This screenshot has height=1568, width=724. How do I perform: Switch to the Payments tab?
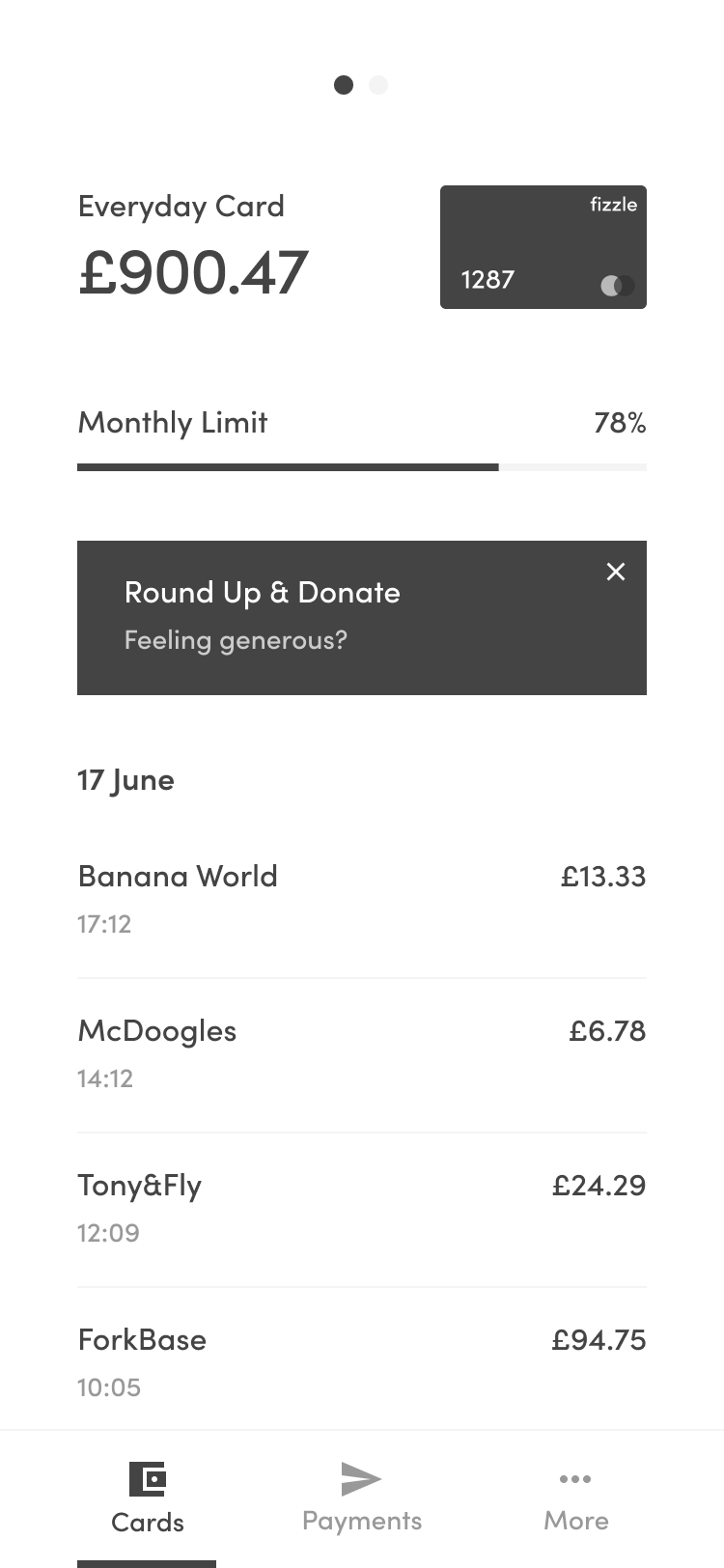tap(362, 1497)
